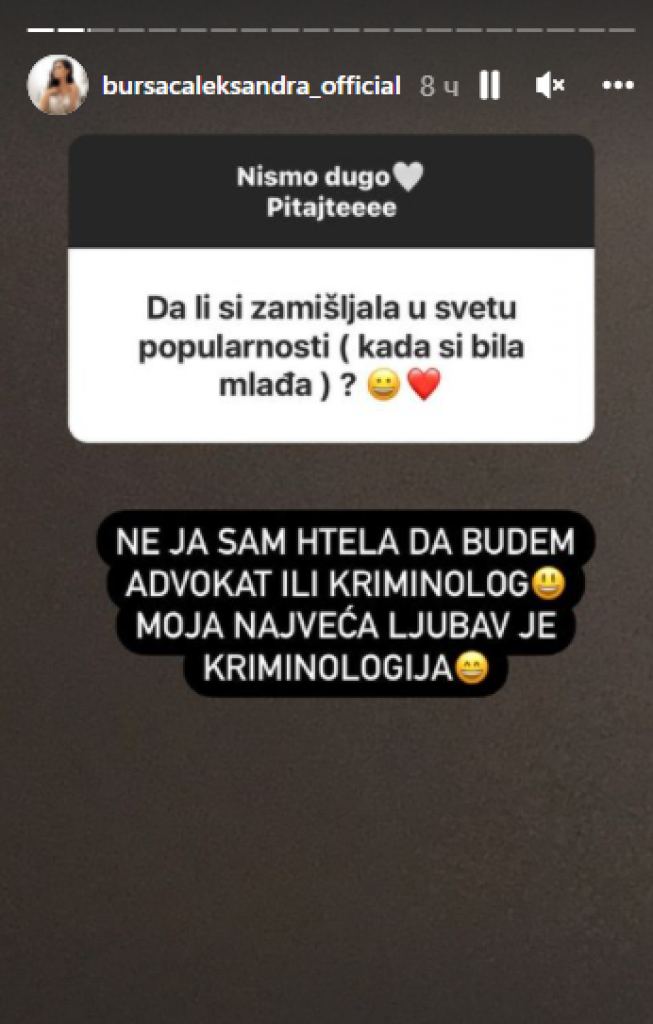Open bursacaleksandra_official profile picture
Image resolution: width=653 pixels, height=1024 pixels.
[57, 86]
